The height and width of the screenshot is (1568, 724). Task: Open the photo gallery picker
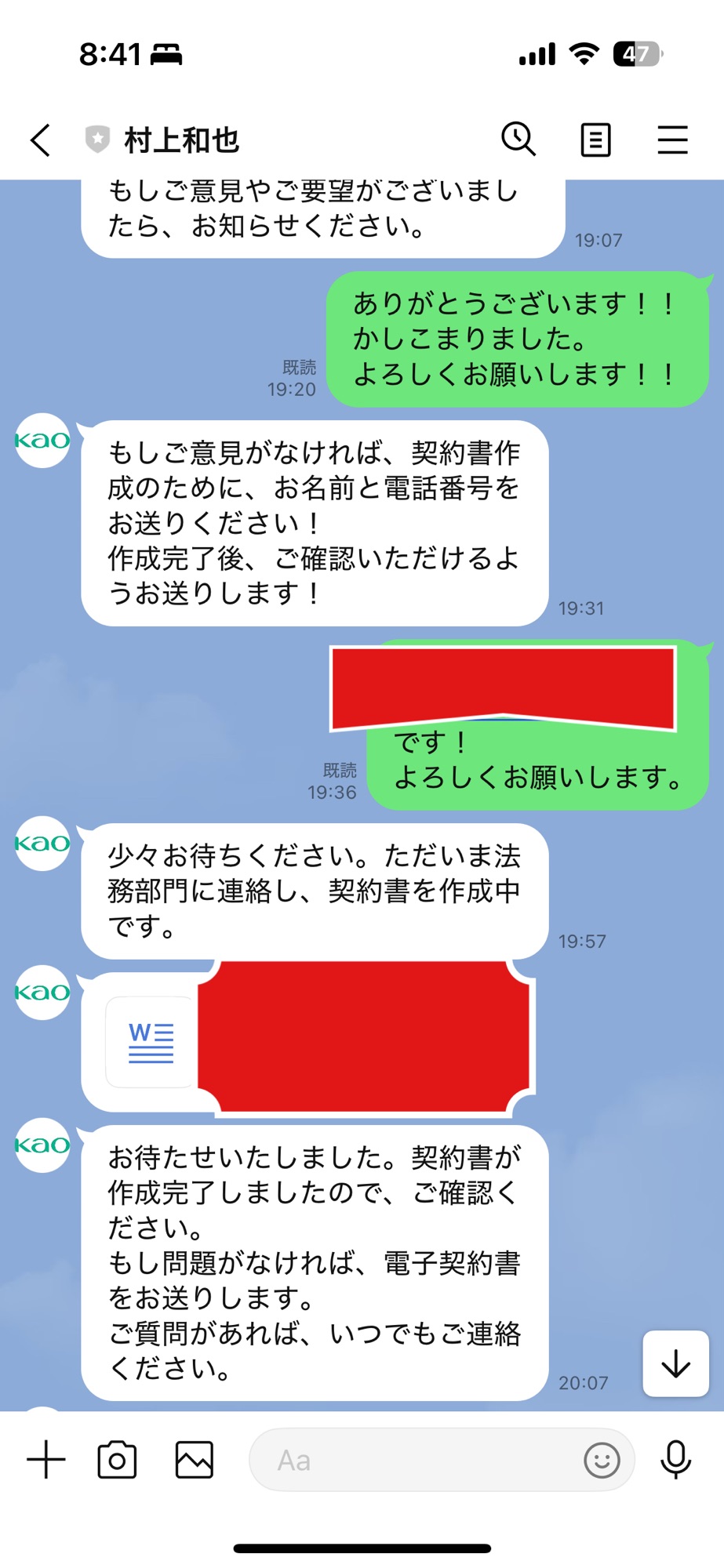(x=195, y=1460)
